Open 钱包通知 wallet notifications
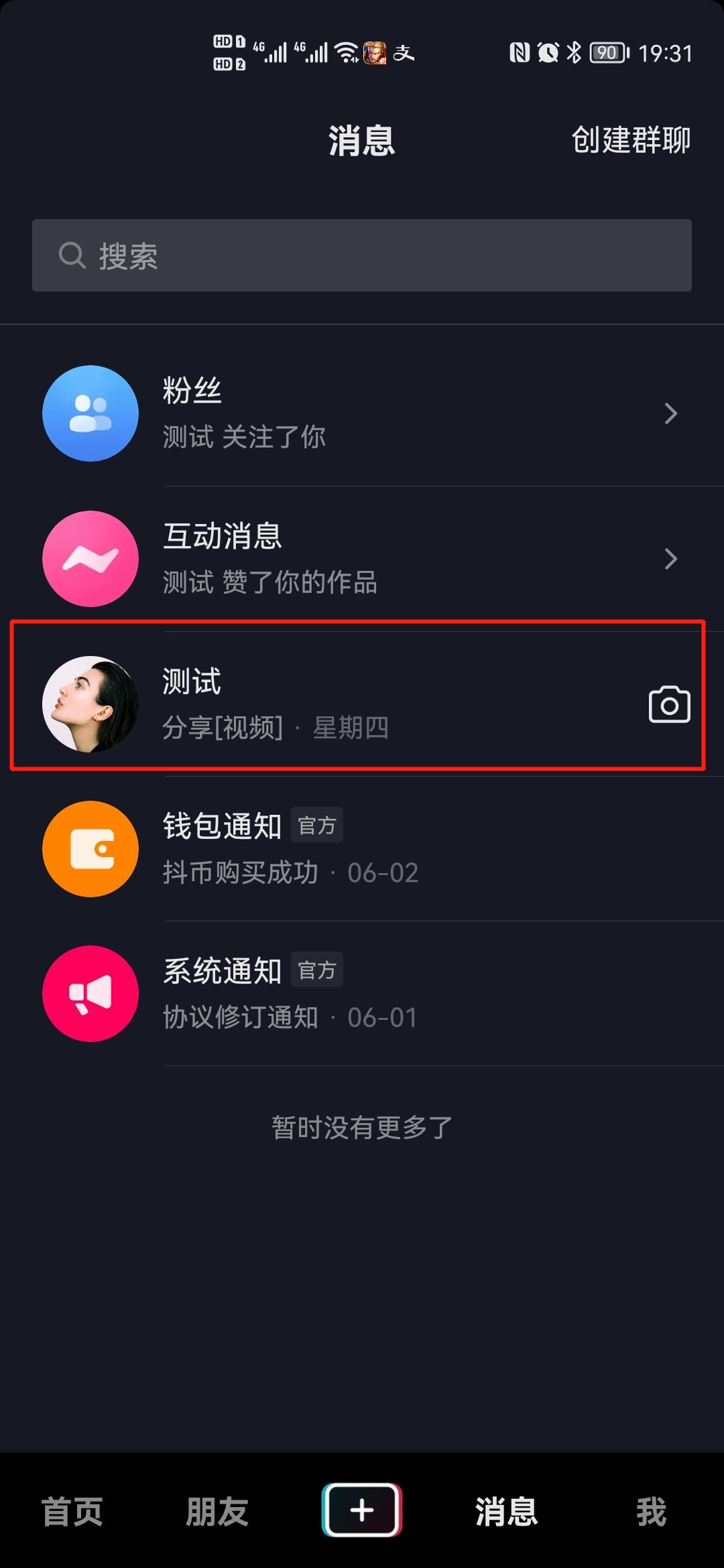This screenshot has height=1568, width=724. (x=362, y=849)
